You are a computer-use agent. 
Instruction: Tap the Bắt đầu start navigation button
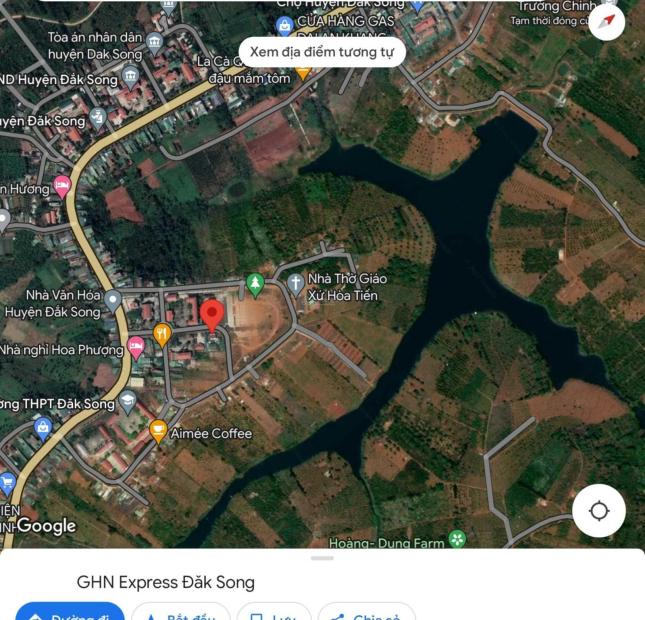181,612
